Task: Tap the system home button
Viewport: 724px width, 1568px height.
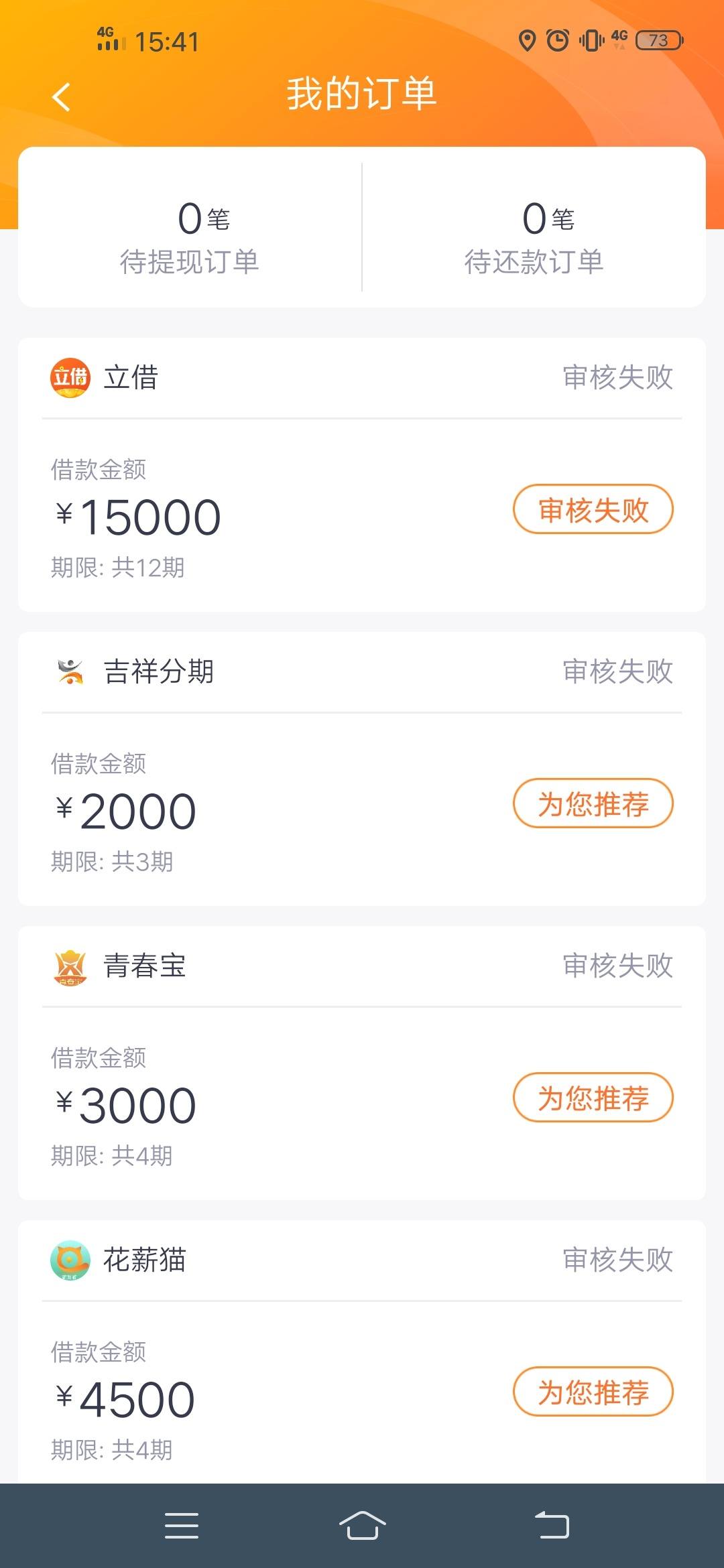Action: tap(362, 1526)
